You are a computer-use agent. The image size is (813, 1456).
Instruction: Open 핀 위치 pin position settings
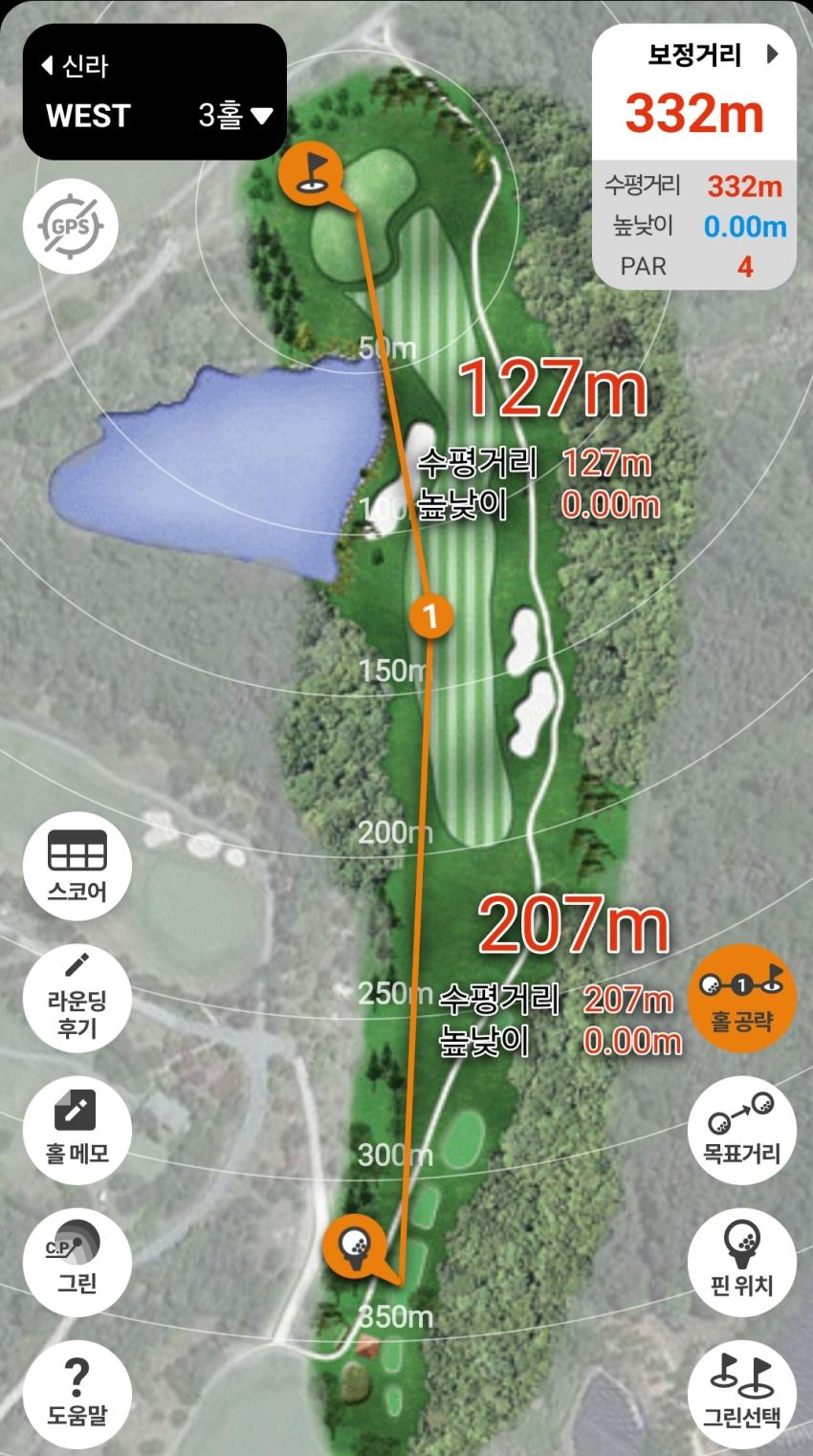(x=741, y=1258)
